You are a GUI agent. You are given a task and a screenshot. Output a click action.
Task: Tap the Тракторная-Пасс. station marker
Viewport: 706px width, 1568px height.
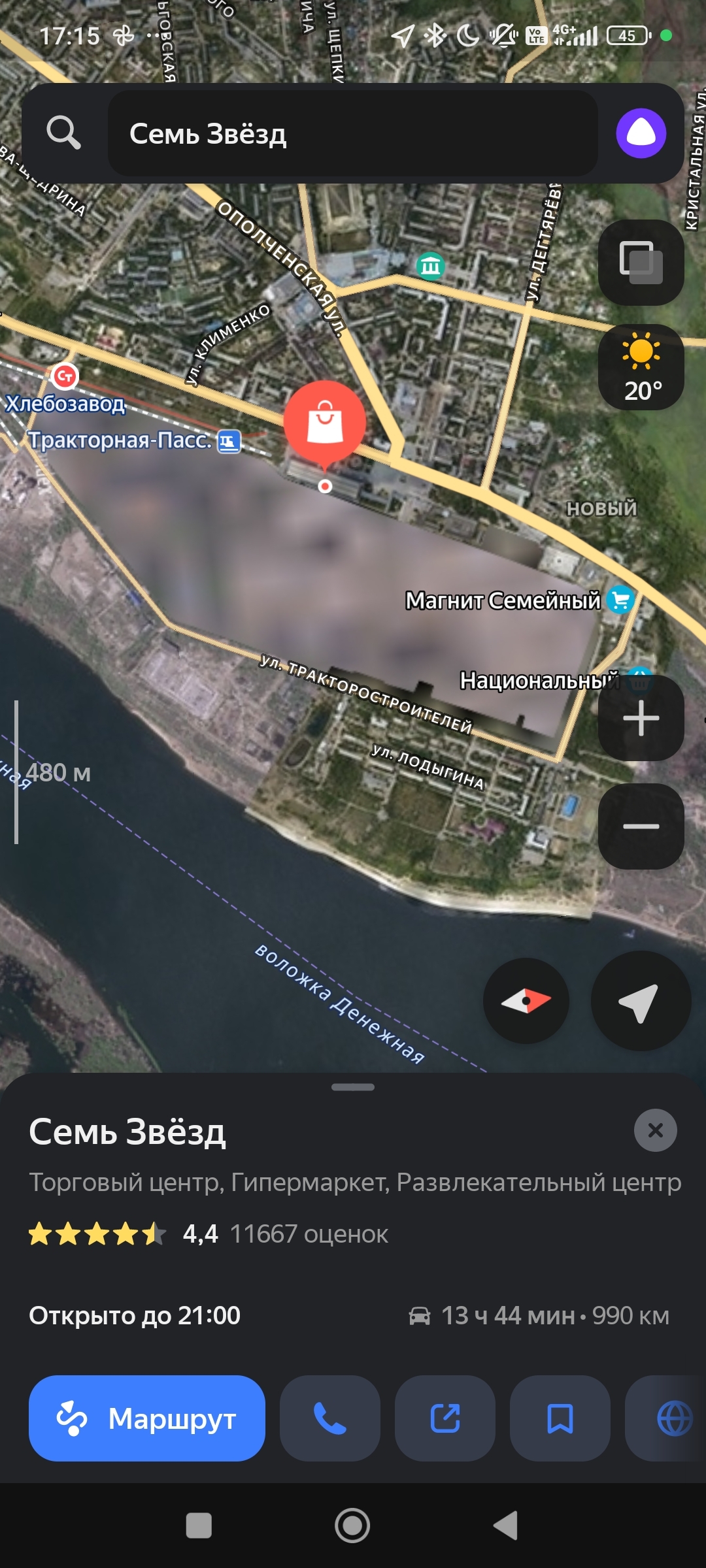[229, 442]
